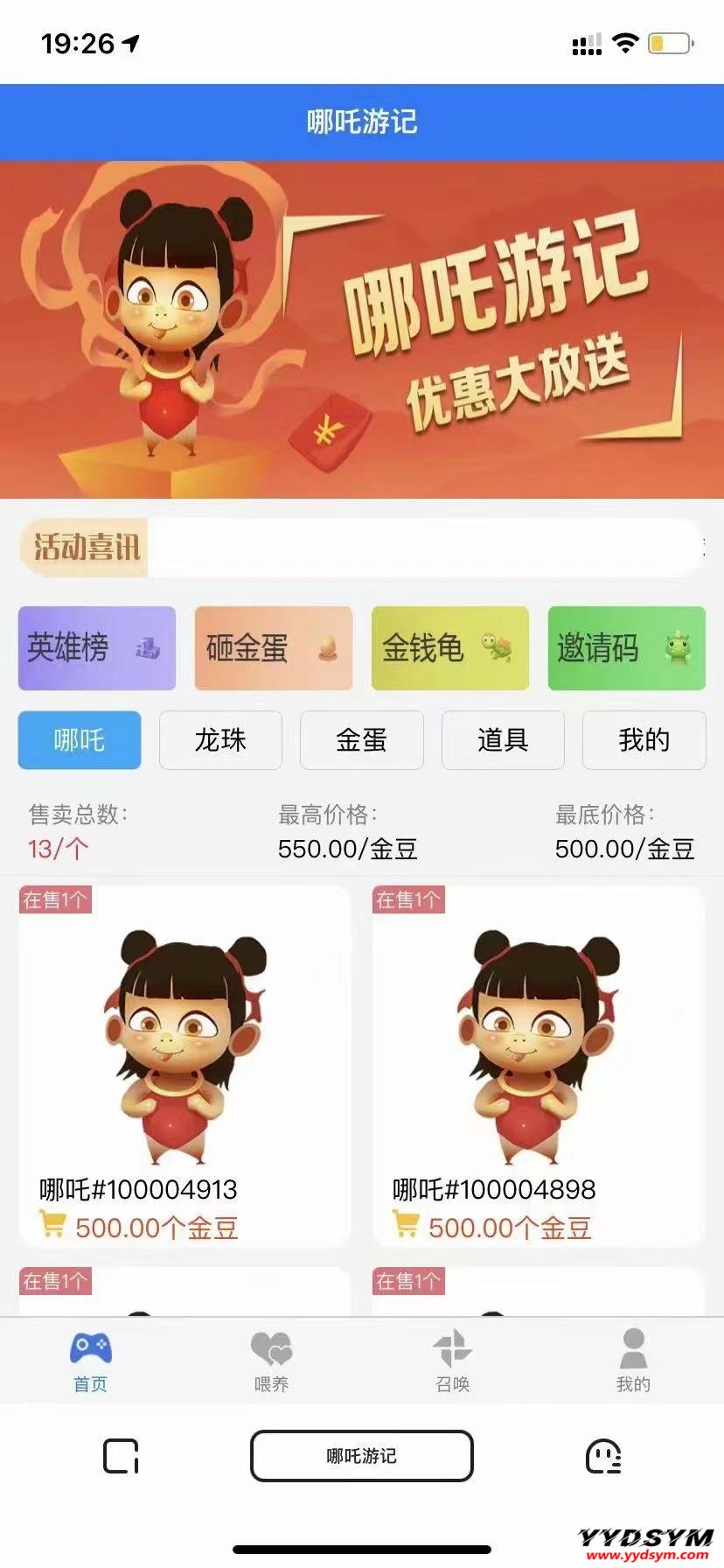
Task: Open the 金钱龟 feature
Action: [x=450, y=648]
